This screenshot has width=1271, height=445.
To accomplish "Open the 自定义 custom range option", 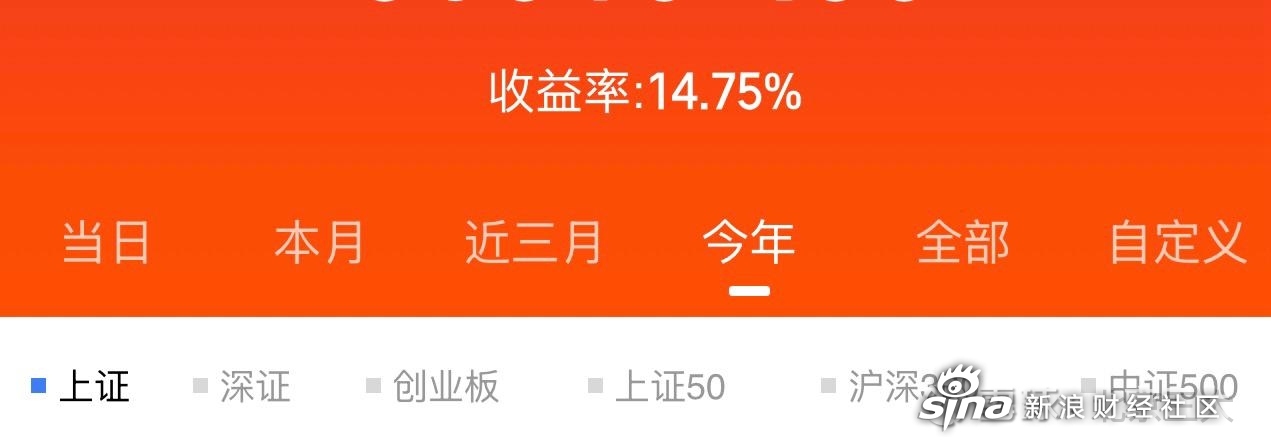I will [1177, 243].
